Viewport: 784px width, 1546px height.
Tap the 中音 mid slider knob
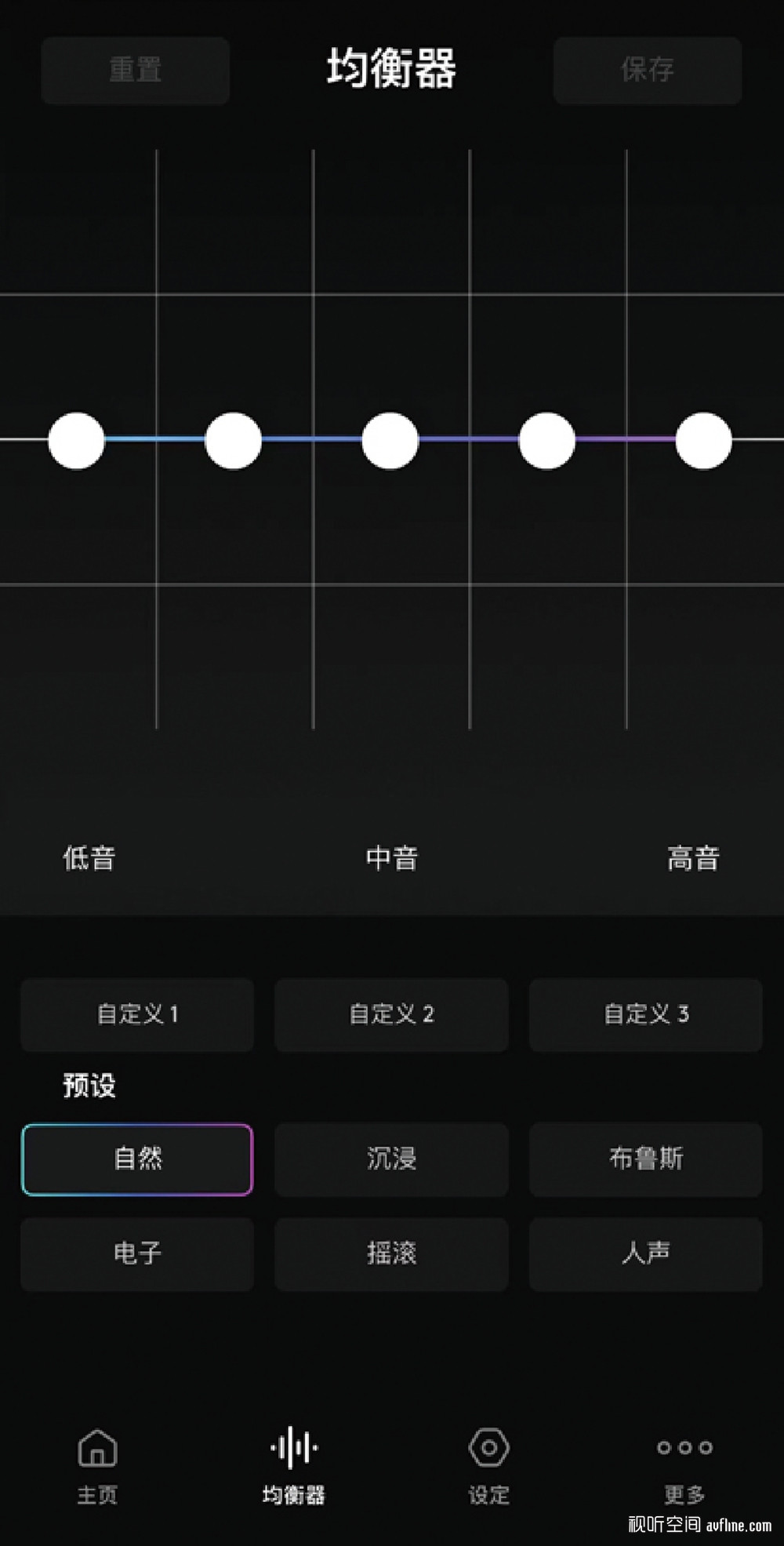coord(390,441)
